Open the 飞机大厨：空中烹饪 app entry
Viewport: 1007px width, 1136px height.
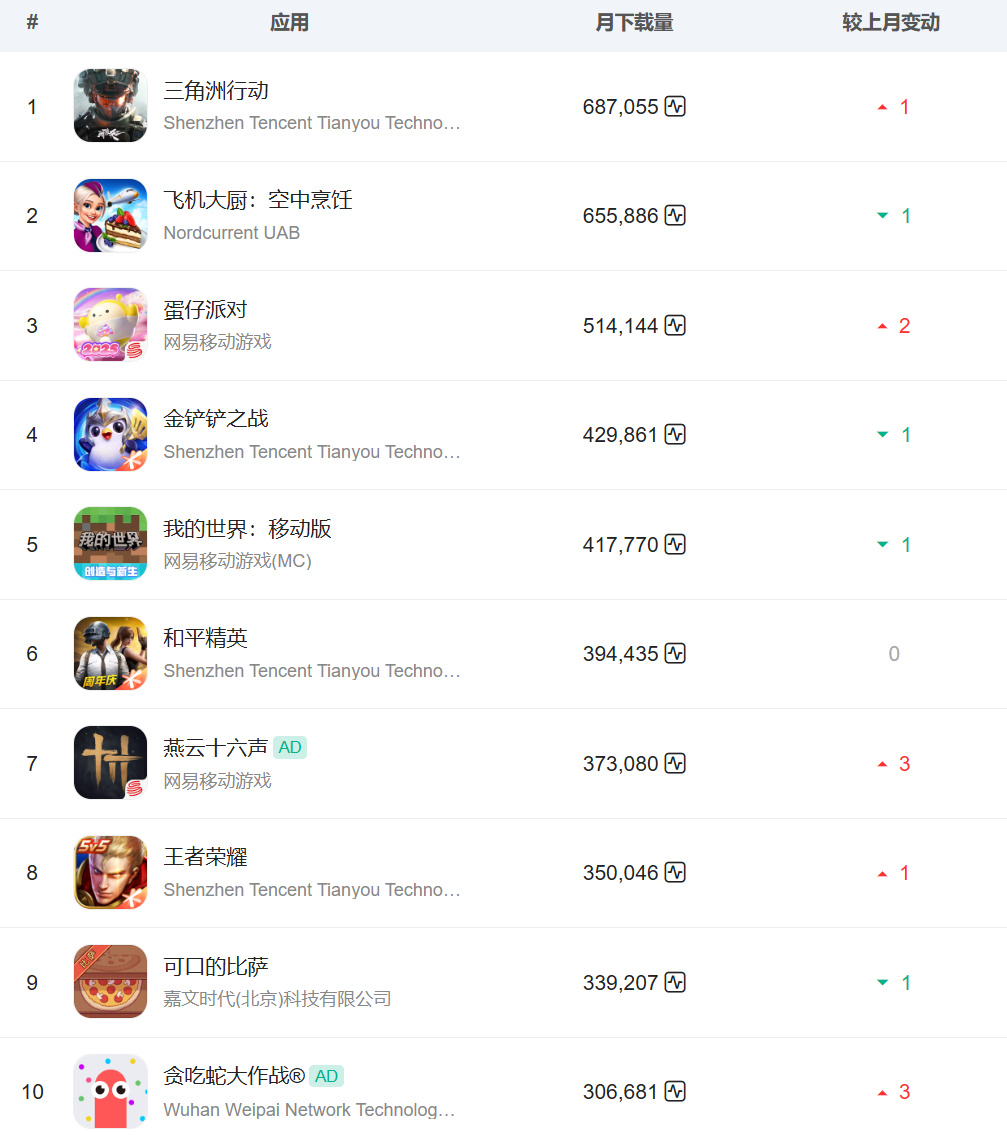pos(258,200)
